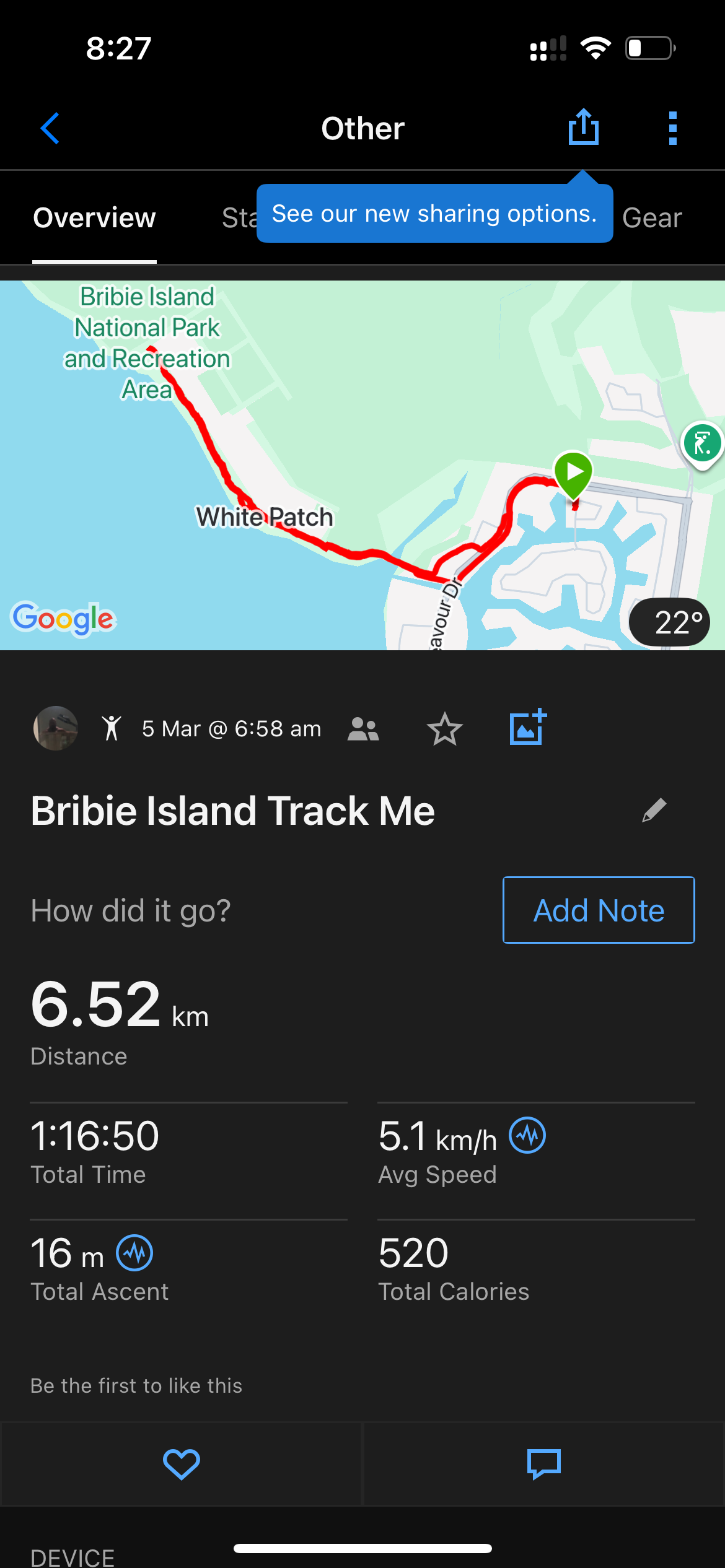Dismiss the new sharing options tooltip
Image resolution: width=725 pixels, height=1568 pixels.
(434, 214)
